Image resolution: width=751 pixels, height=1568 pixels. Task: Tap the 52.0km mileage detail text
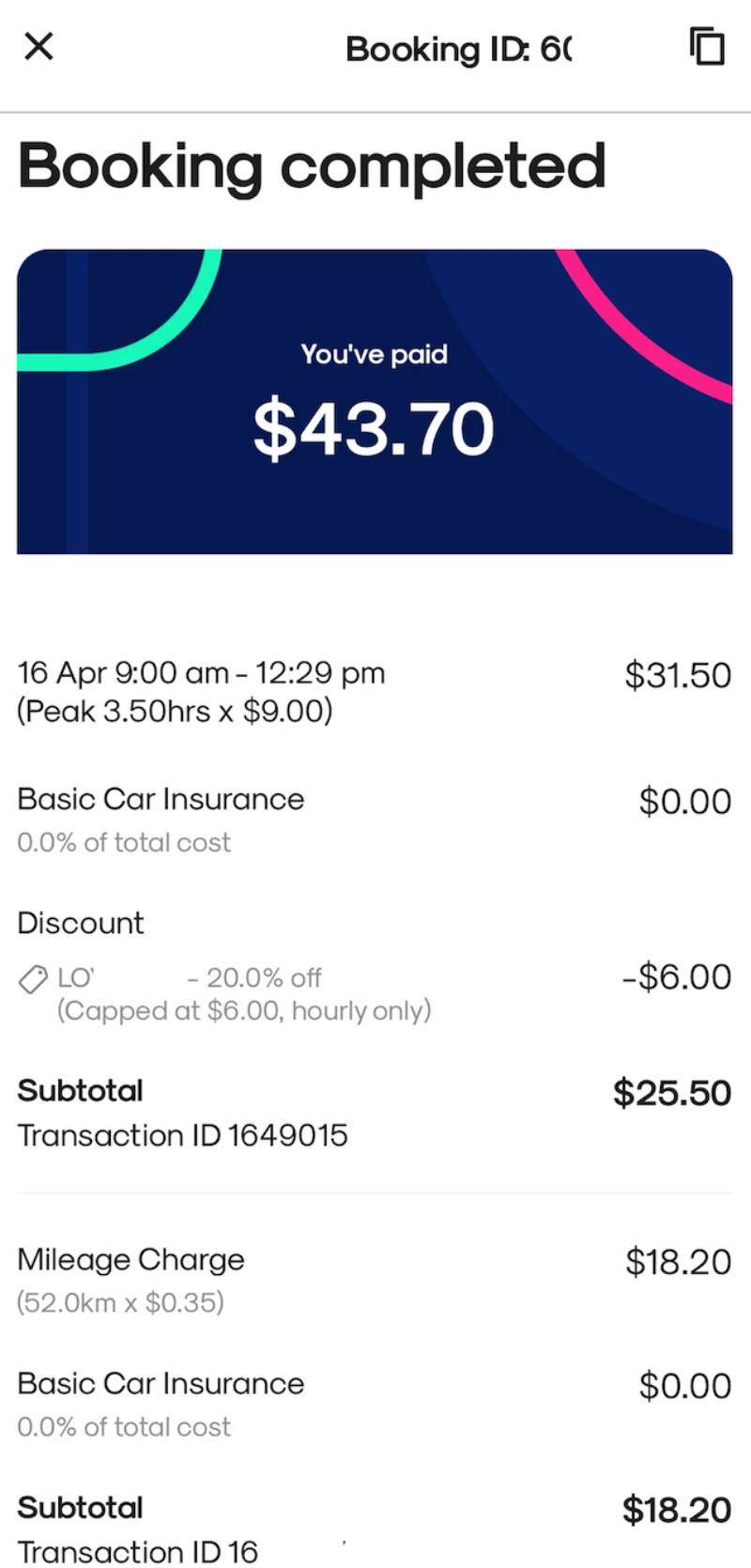point(120,1302)
